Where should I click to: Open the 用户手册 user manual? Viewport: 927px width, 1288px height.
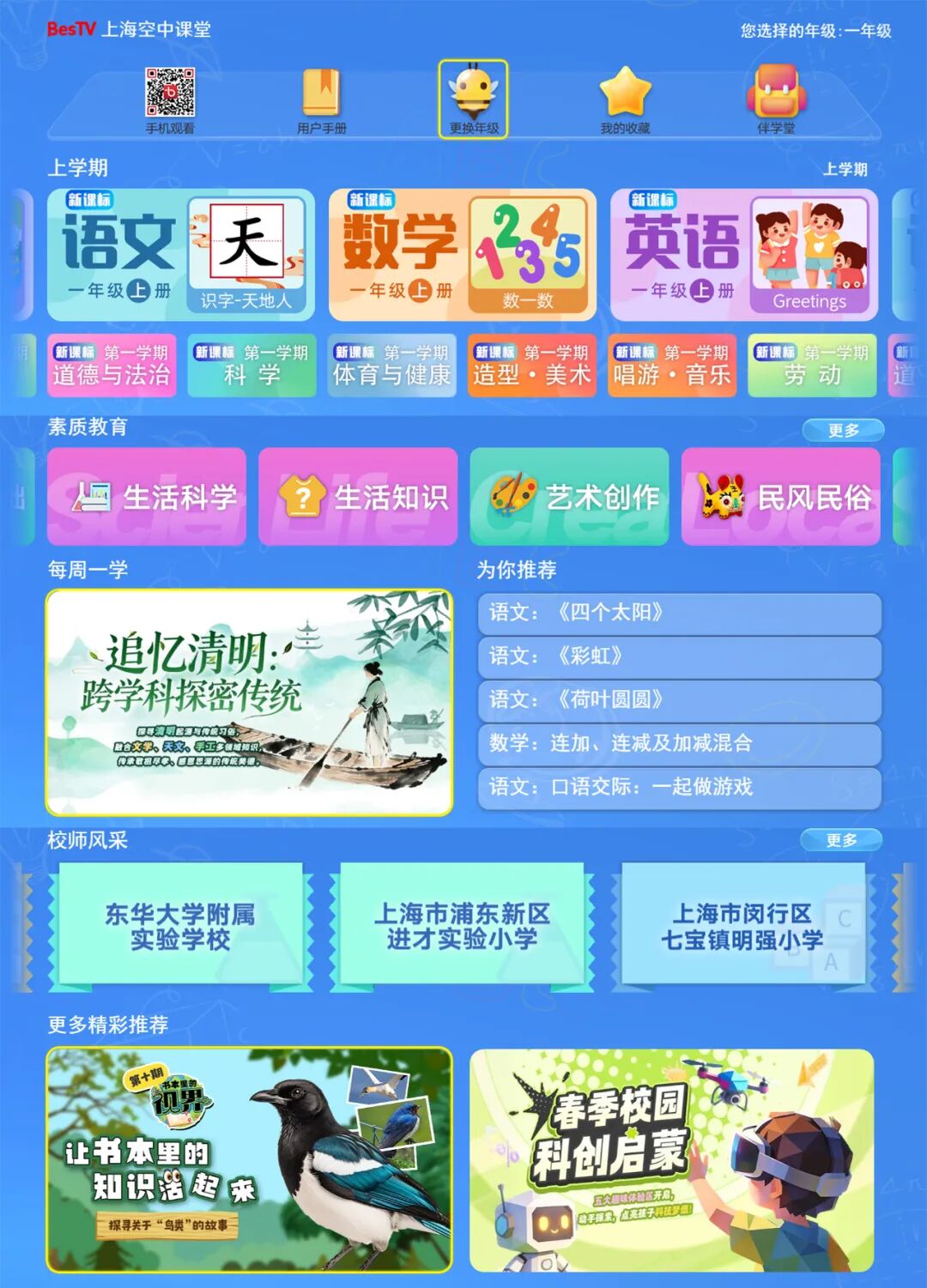click(x=322, y=100)
